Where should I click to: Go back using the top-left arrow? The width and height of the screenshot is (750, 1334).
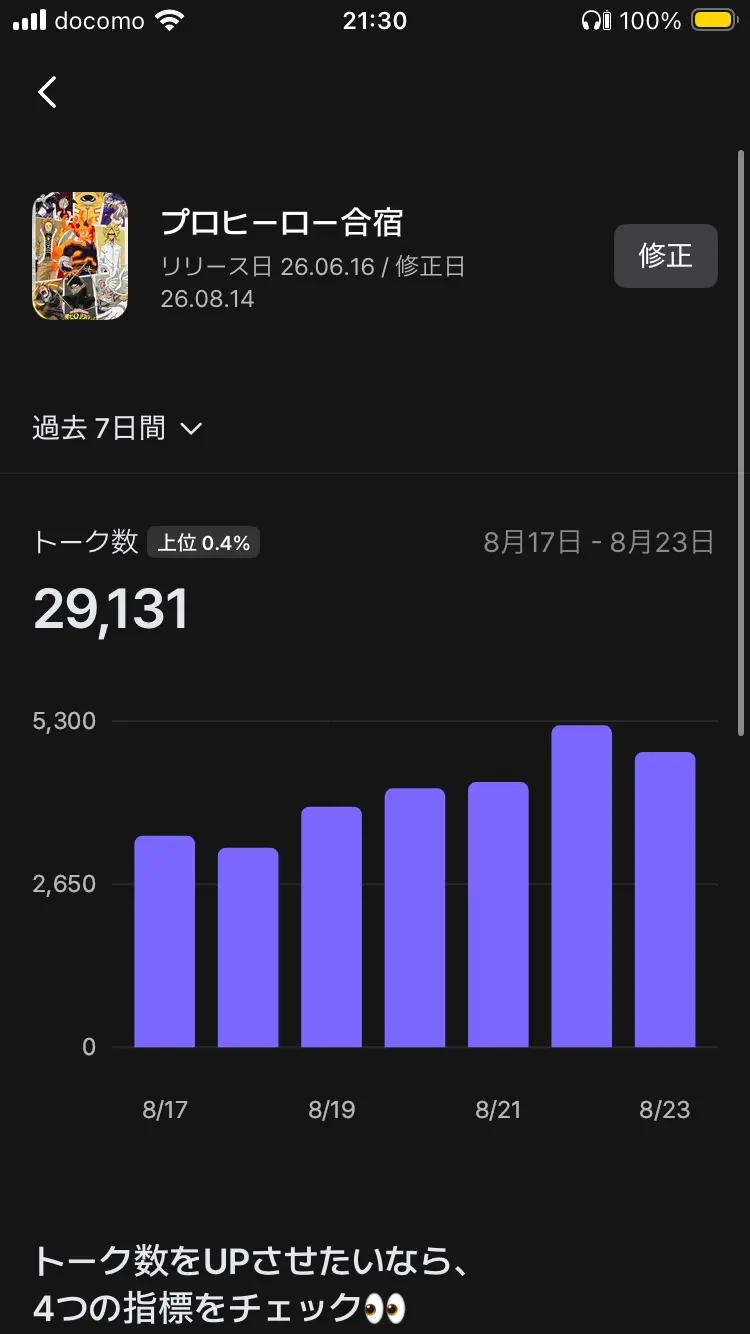pos(47,92)
